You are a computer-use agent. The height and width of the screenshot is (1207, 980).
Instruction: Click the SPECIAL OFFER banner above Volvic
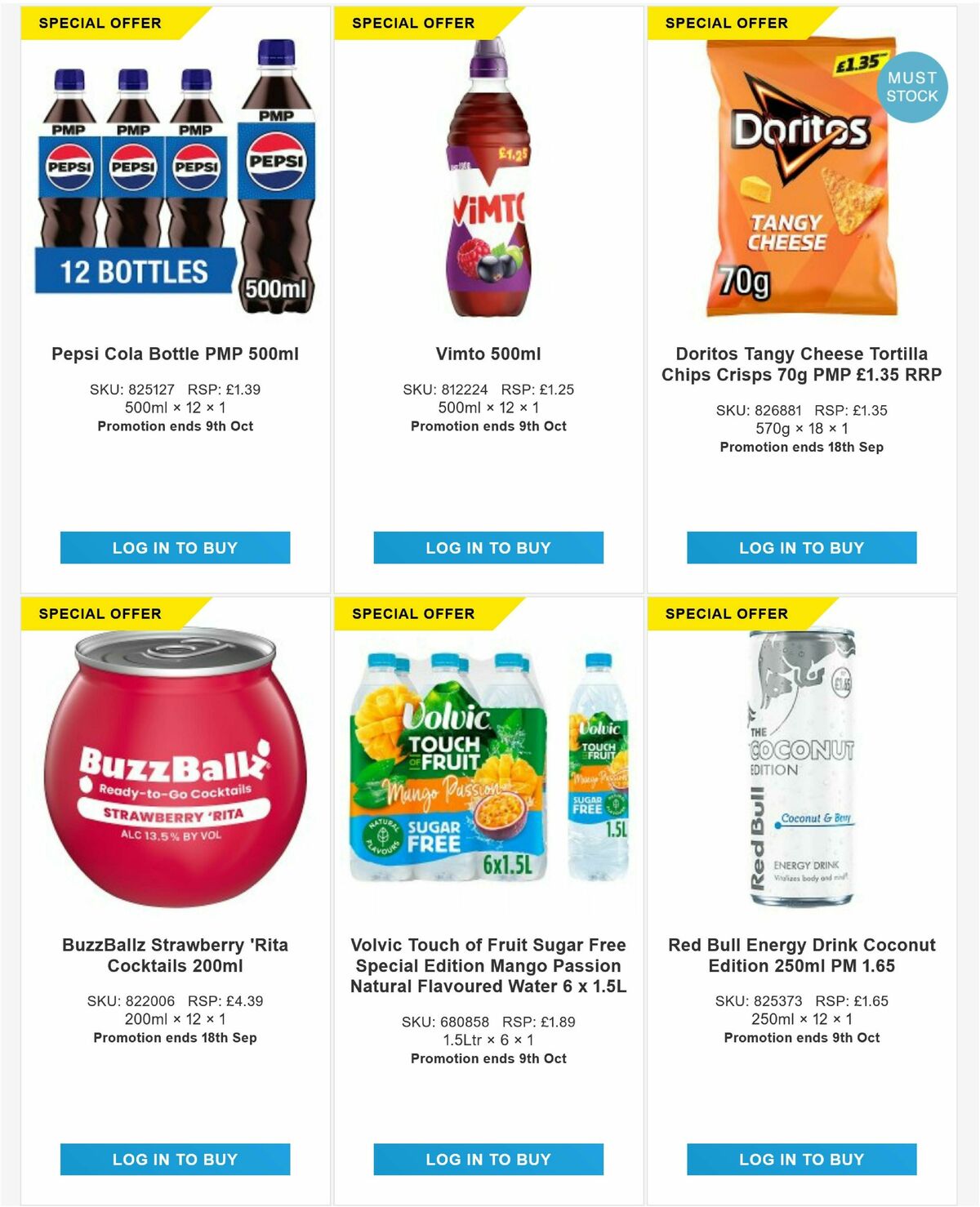coord(412,612)
